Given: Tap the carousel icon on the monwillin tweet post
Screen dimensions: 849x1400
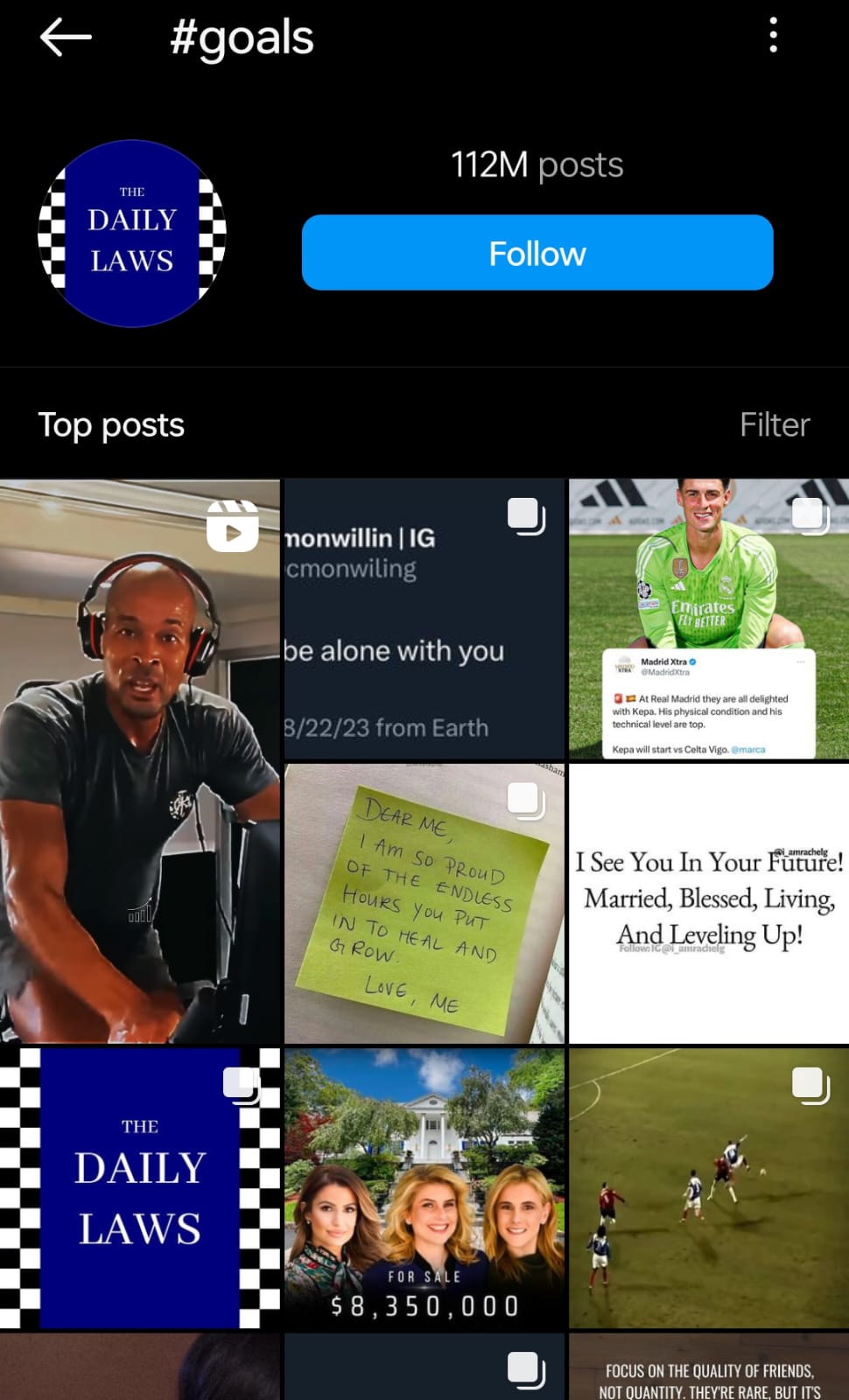Looking at the screenshot, I should [525, 516].
